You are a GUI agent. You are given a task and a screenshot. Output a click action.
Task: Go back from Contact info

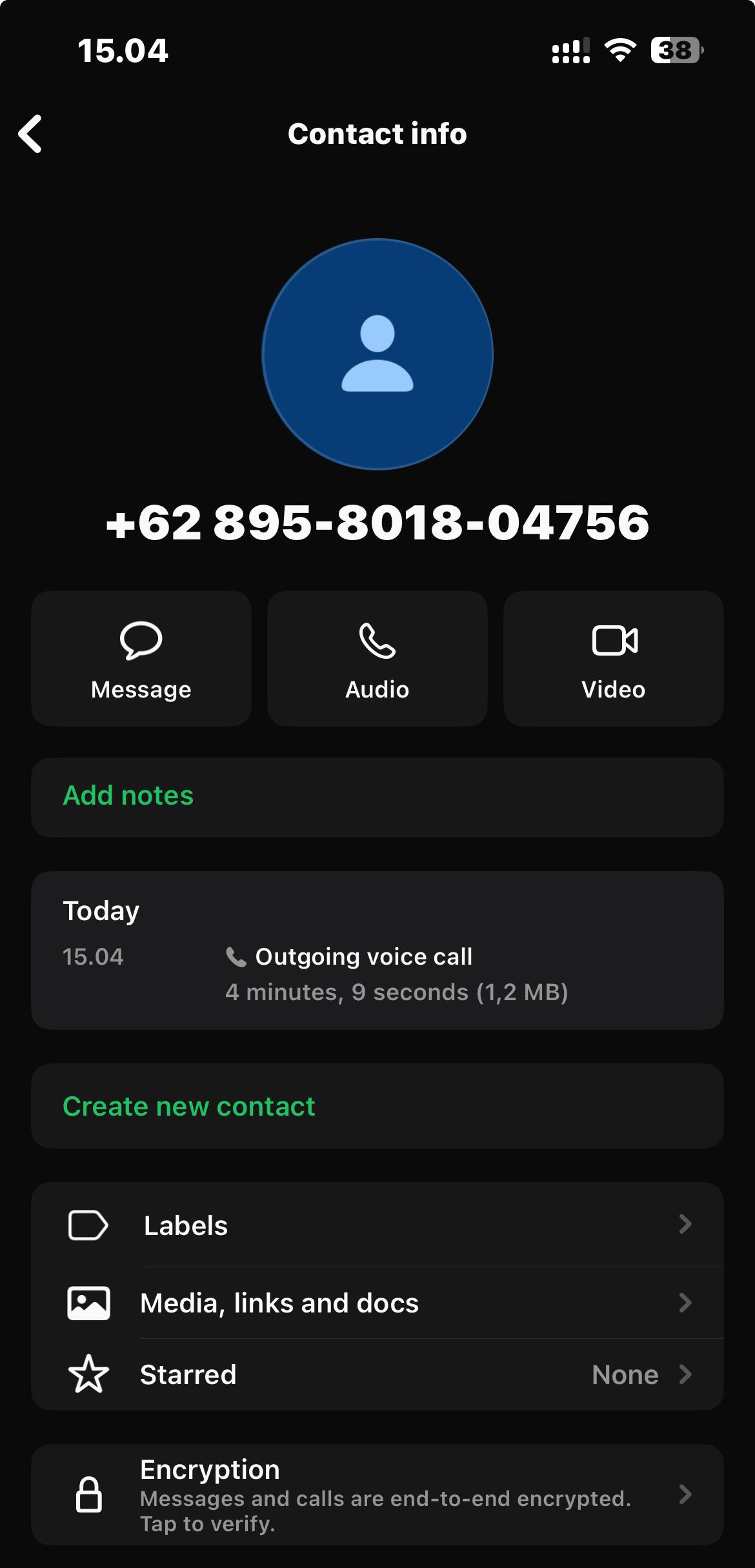[x=30, y=134]
